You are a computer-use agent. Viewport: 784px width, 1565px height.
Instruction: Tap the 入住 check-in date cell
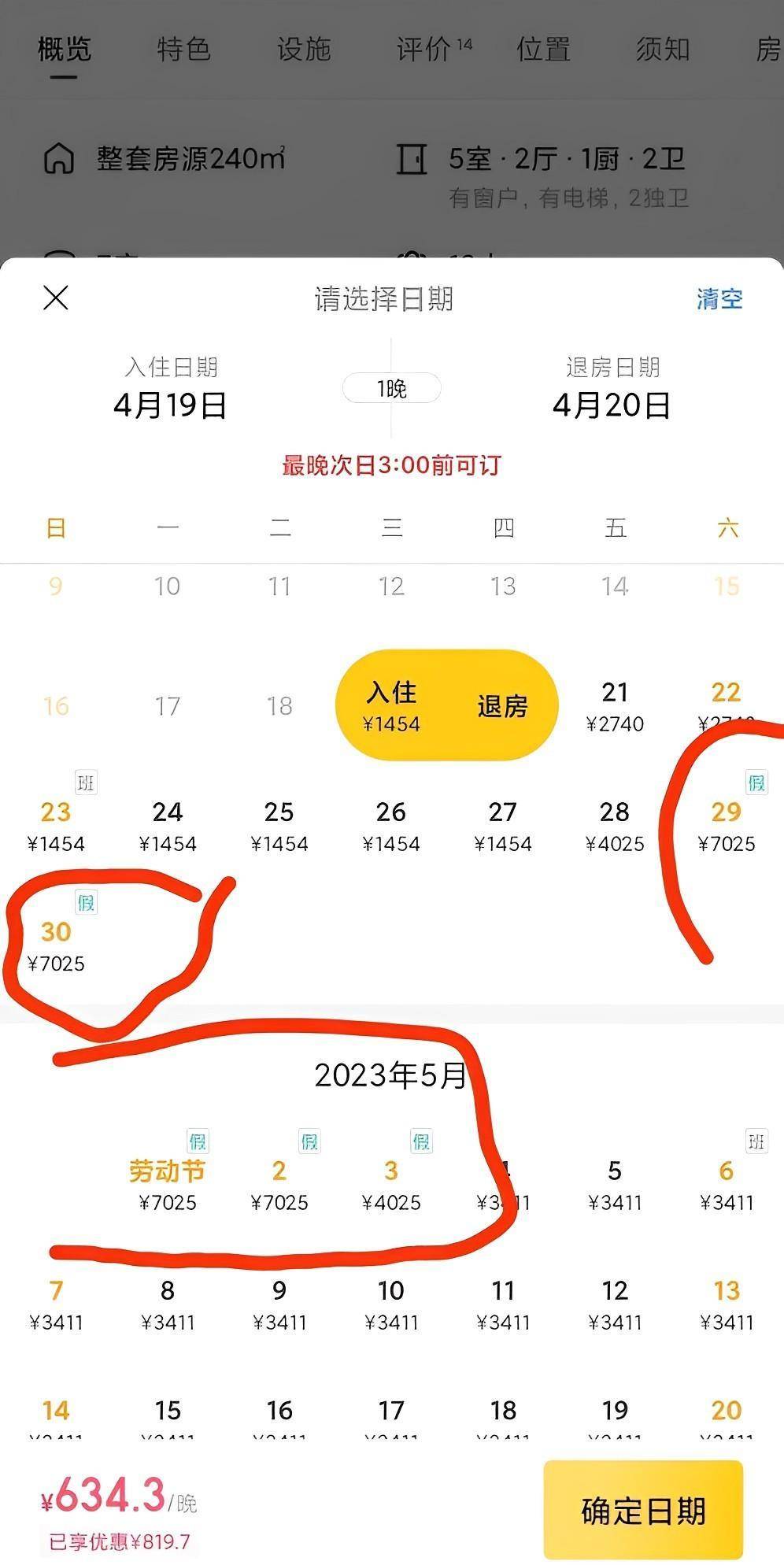391,706
